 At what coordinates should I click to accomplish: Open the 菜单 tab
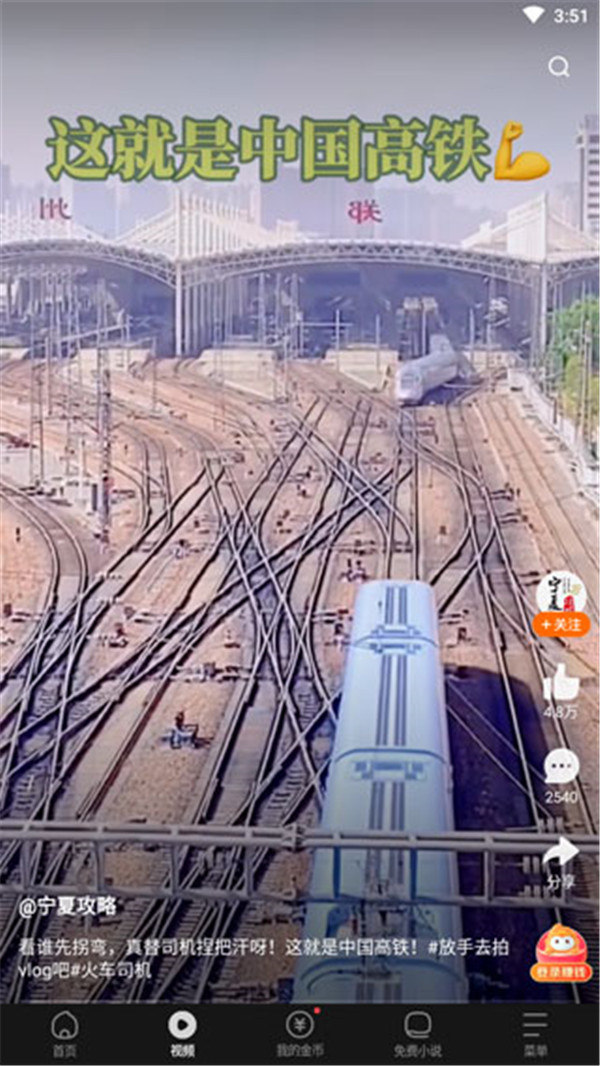535,1034
